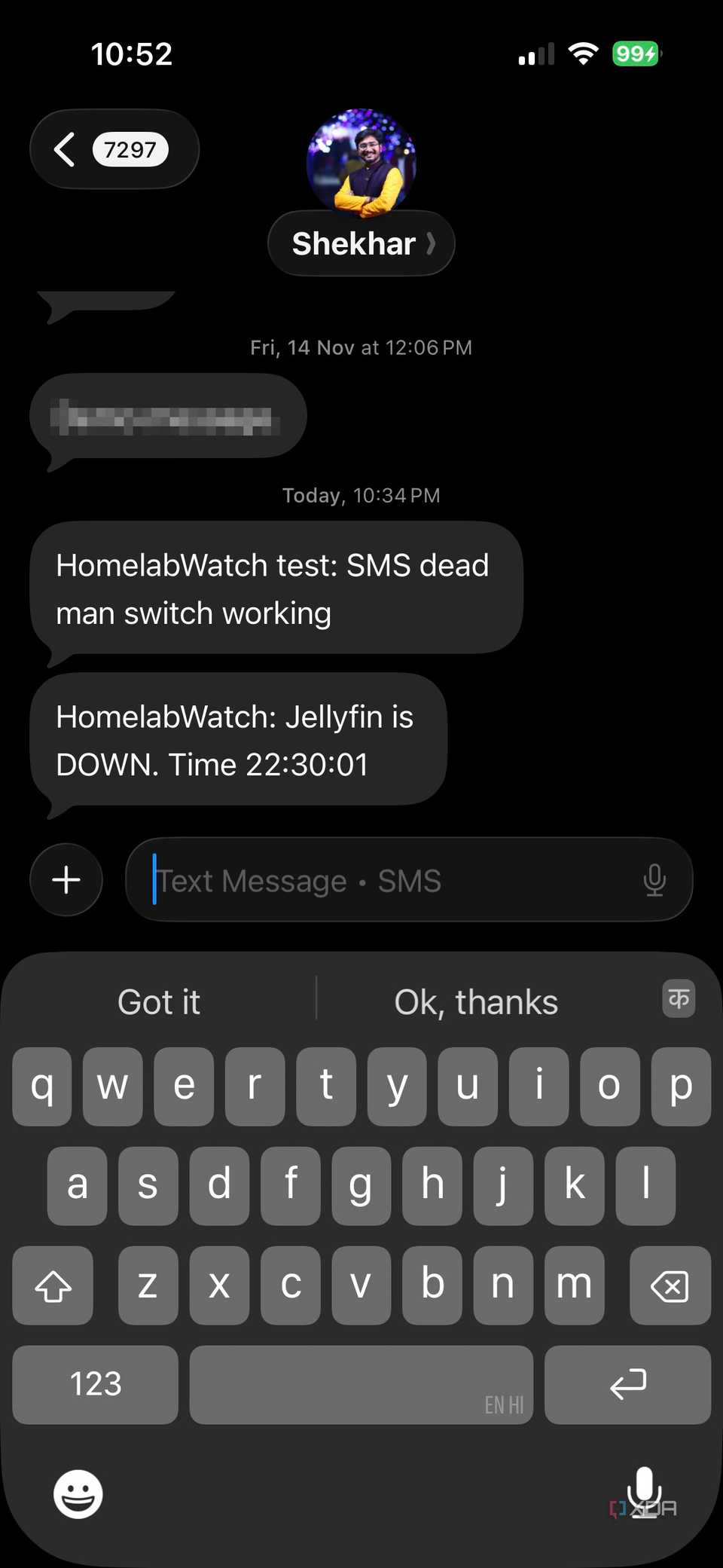Tap the backspace key
723x1568 pixels.
[670, 1285]
